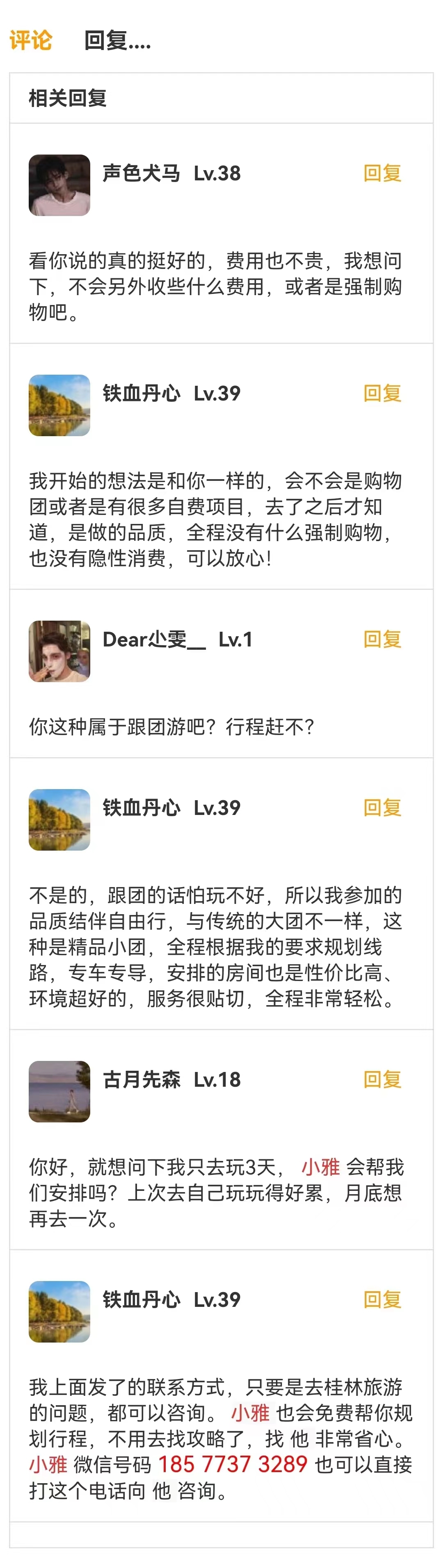
Task: View Dear尐雯__'s profile avatar
Action: pyautogui.click(x=60, y=651)
